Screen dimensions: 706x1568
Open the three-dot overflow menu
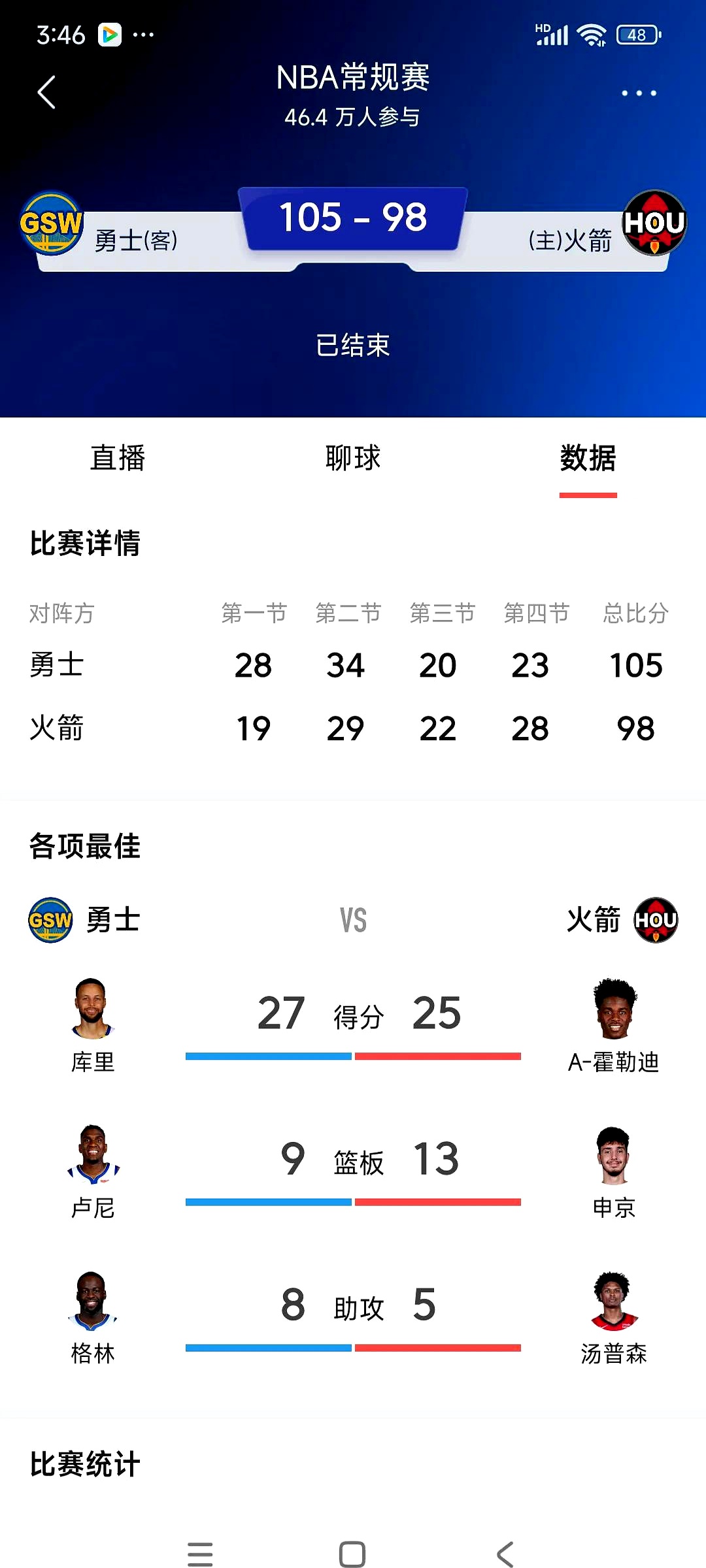(x=639, y=93)
